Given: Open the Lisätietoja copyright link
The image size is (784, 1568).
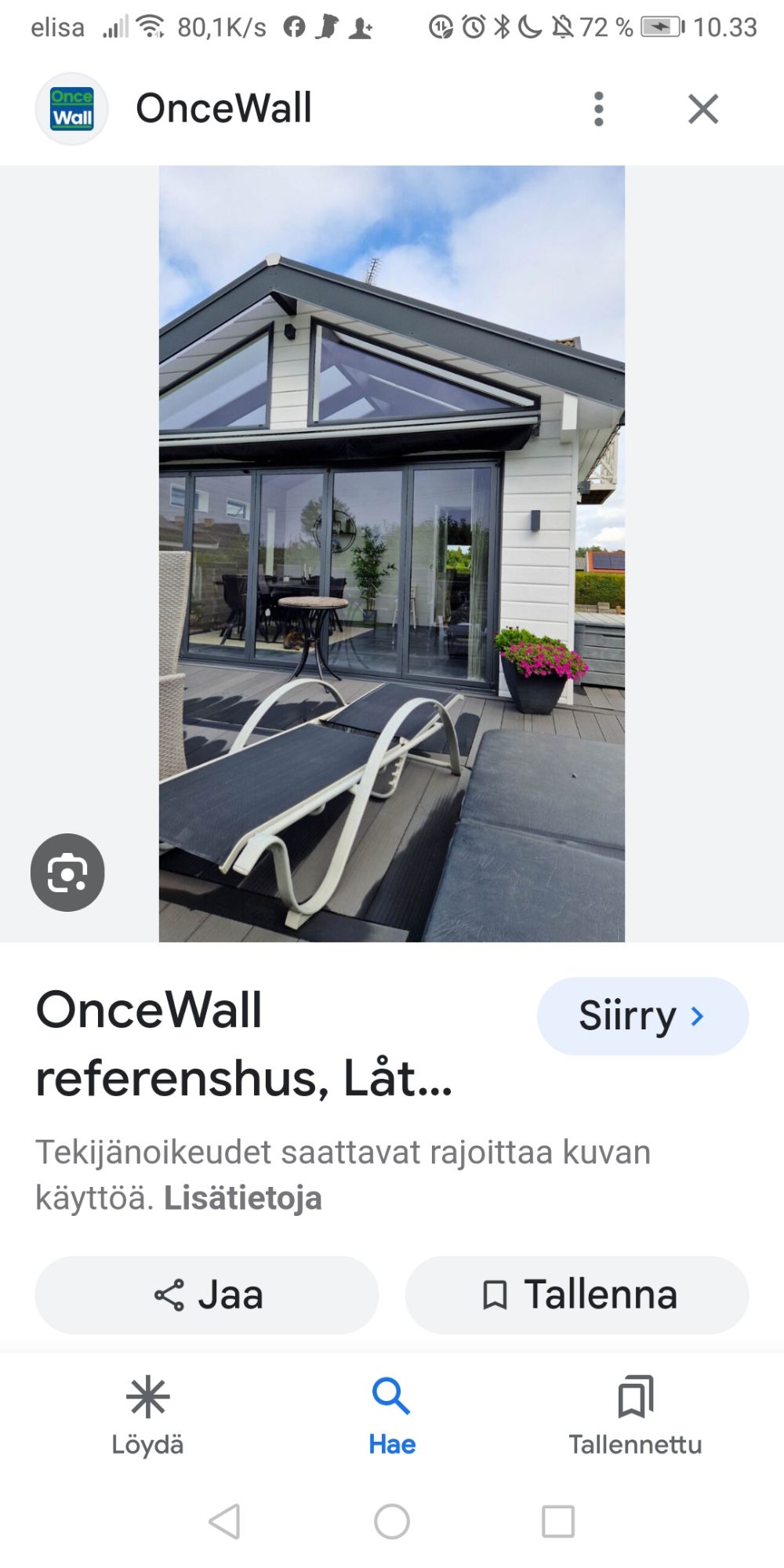Looking at the screenshot, I should 243,1198.
